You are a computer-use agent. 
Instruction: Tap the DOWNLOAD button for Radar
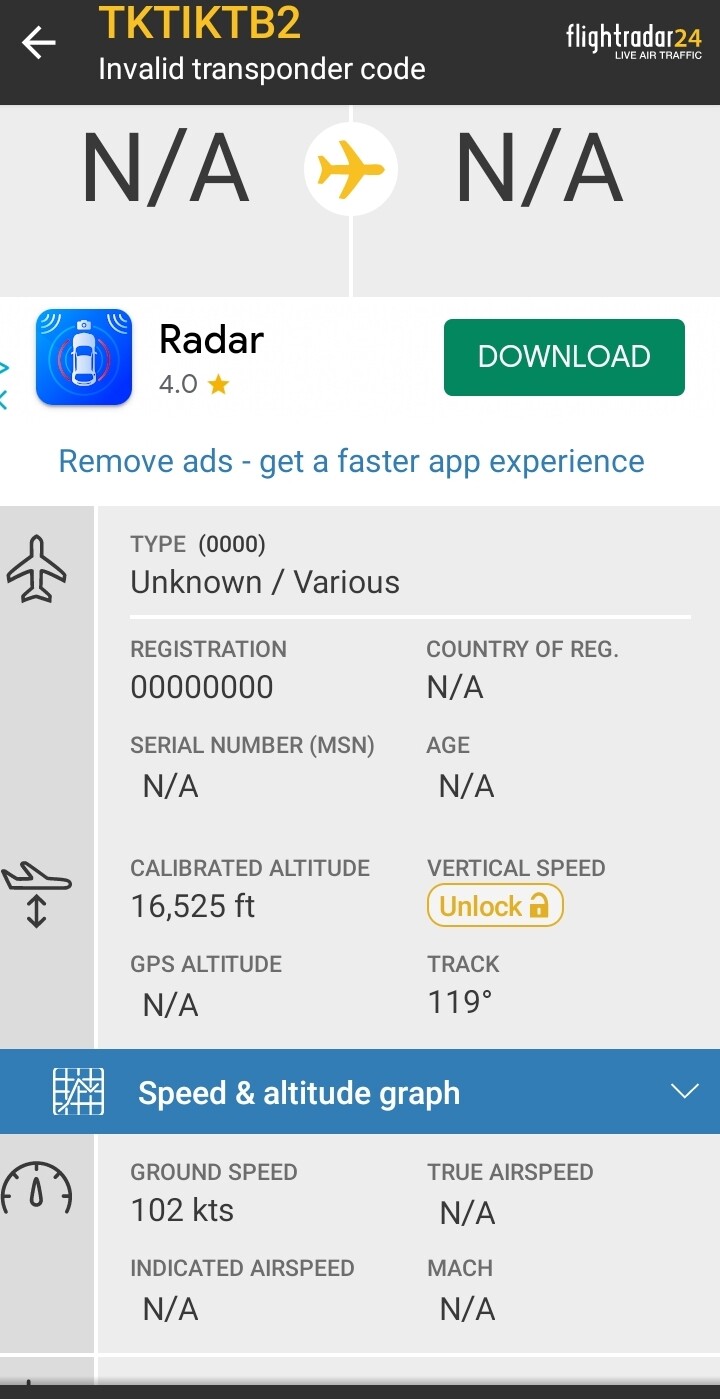pyautogui.click(x=564, y=357)
